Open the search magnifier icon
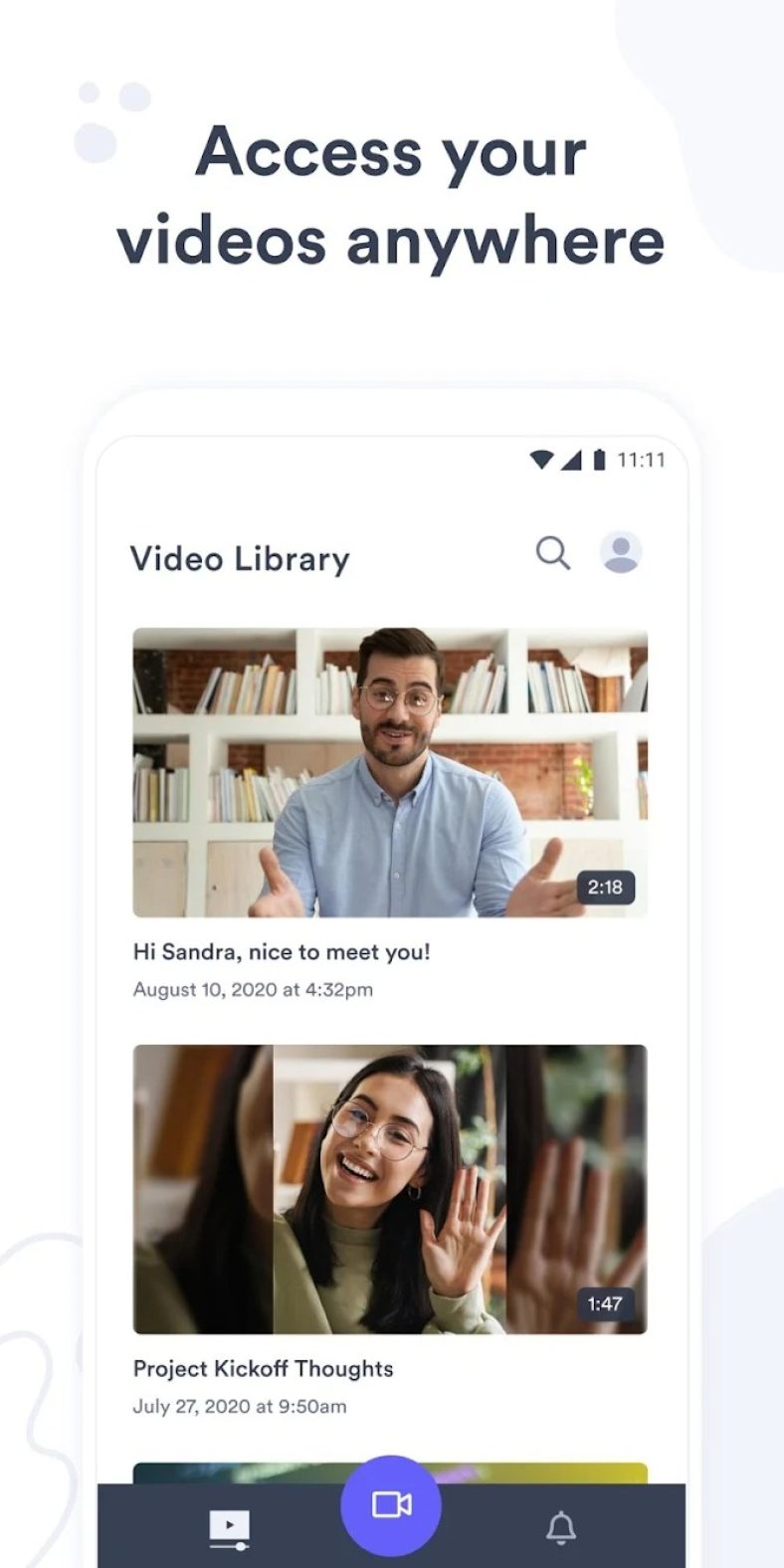This screenshot has height=1568, width=784. click(x=553, y=553)
